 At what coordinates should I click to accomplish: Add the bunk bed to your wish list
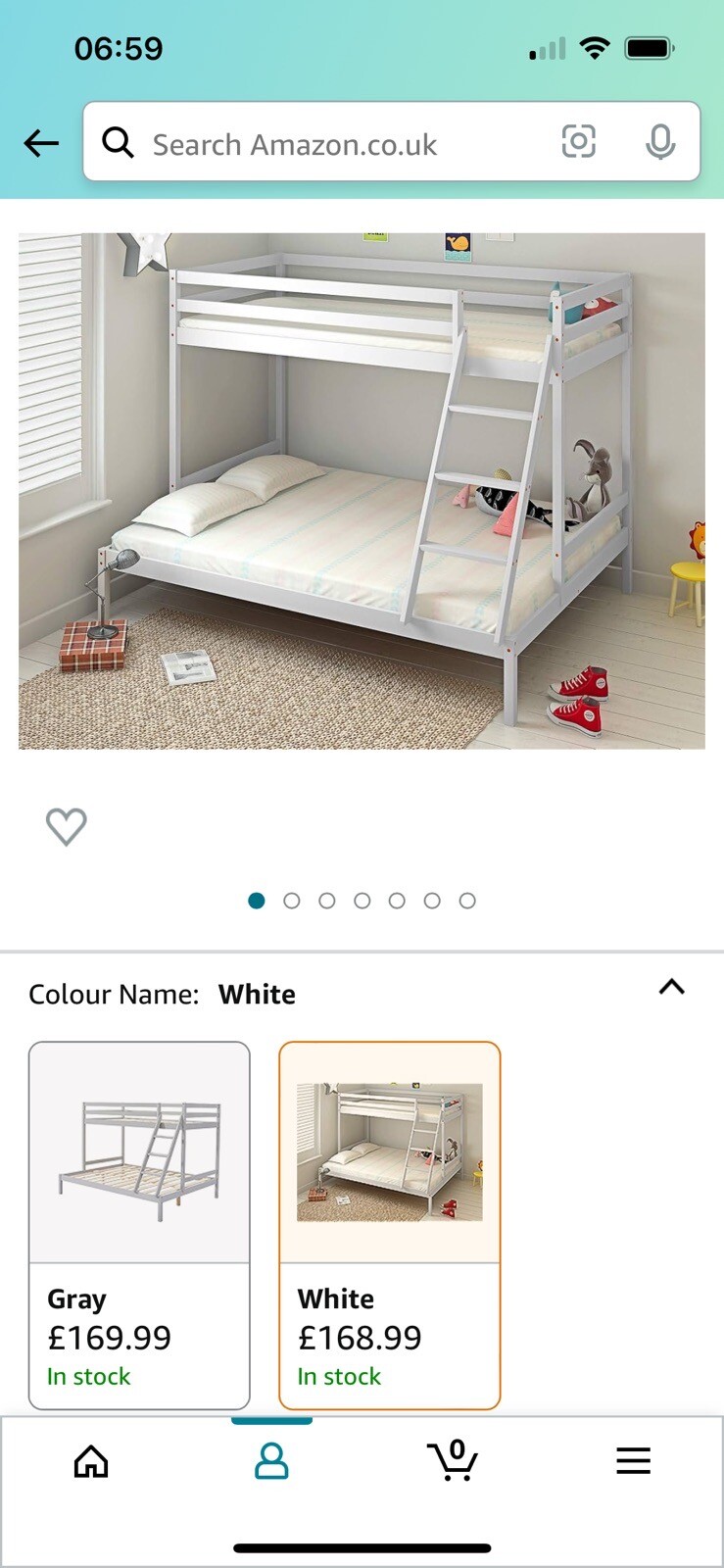66,826
